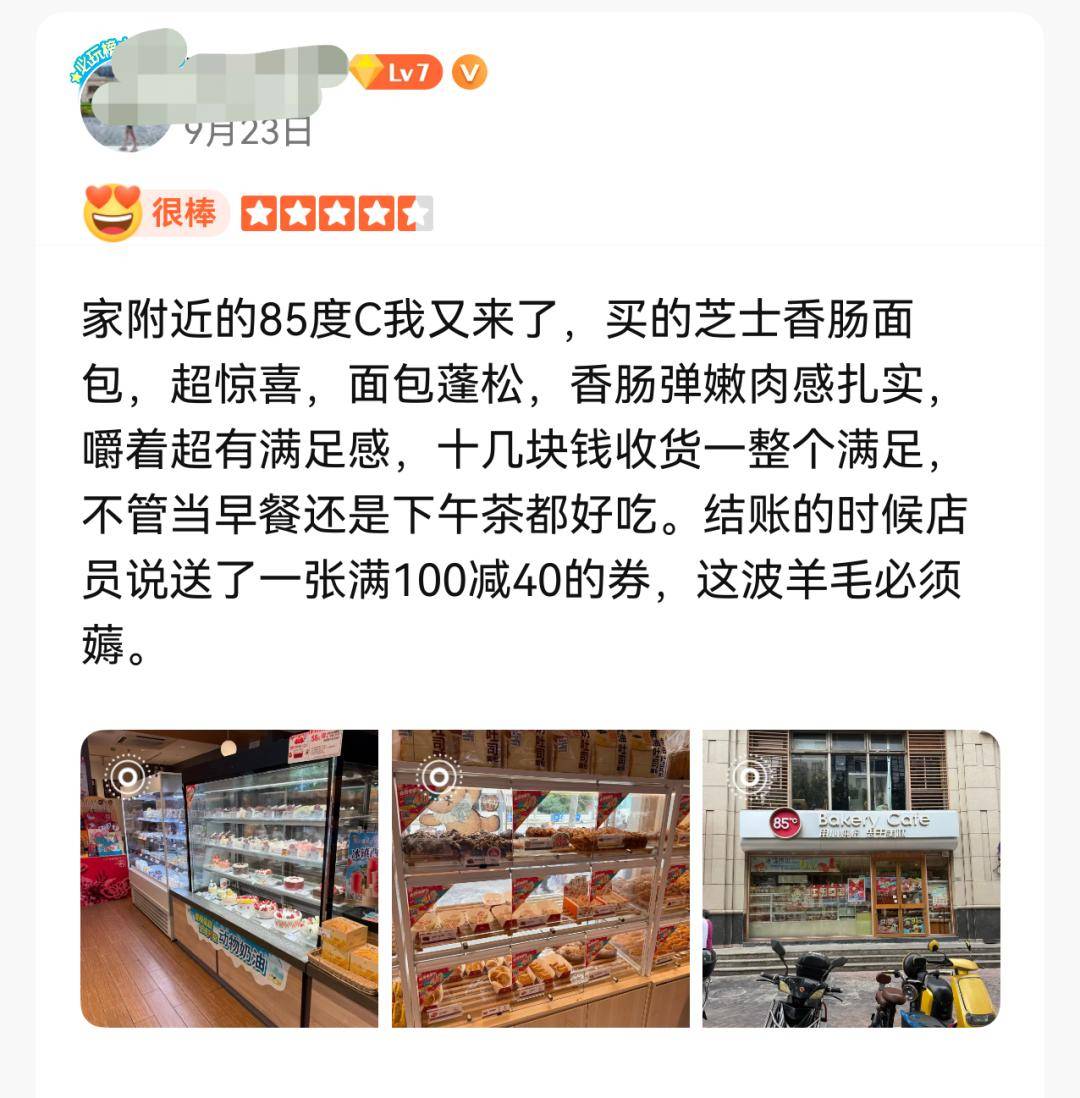Click the half-filled fifth star

[412, 212]
